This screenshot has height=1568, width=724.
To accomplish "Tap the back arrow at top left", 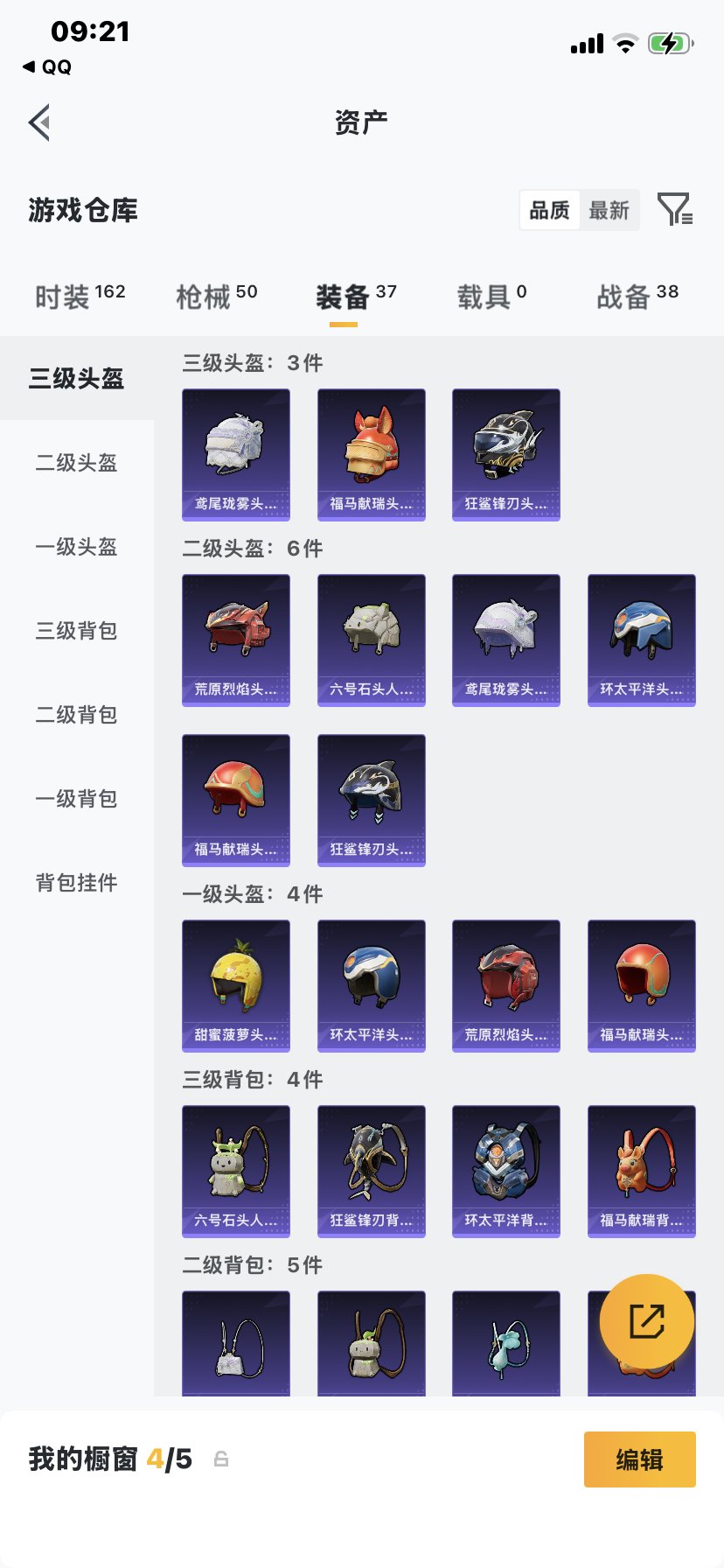I will [x=39, y=122].
